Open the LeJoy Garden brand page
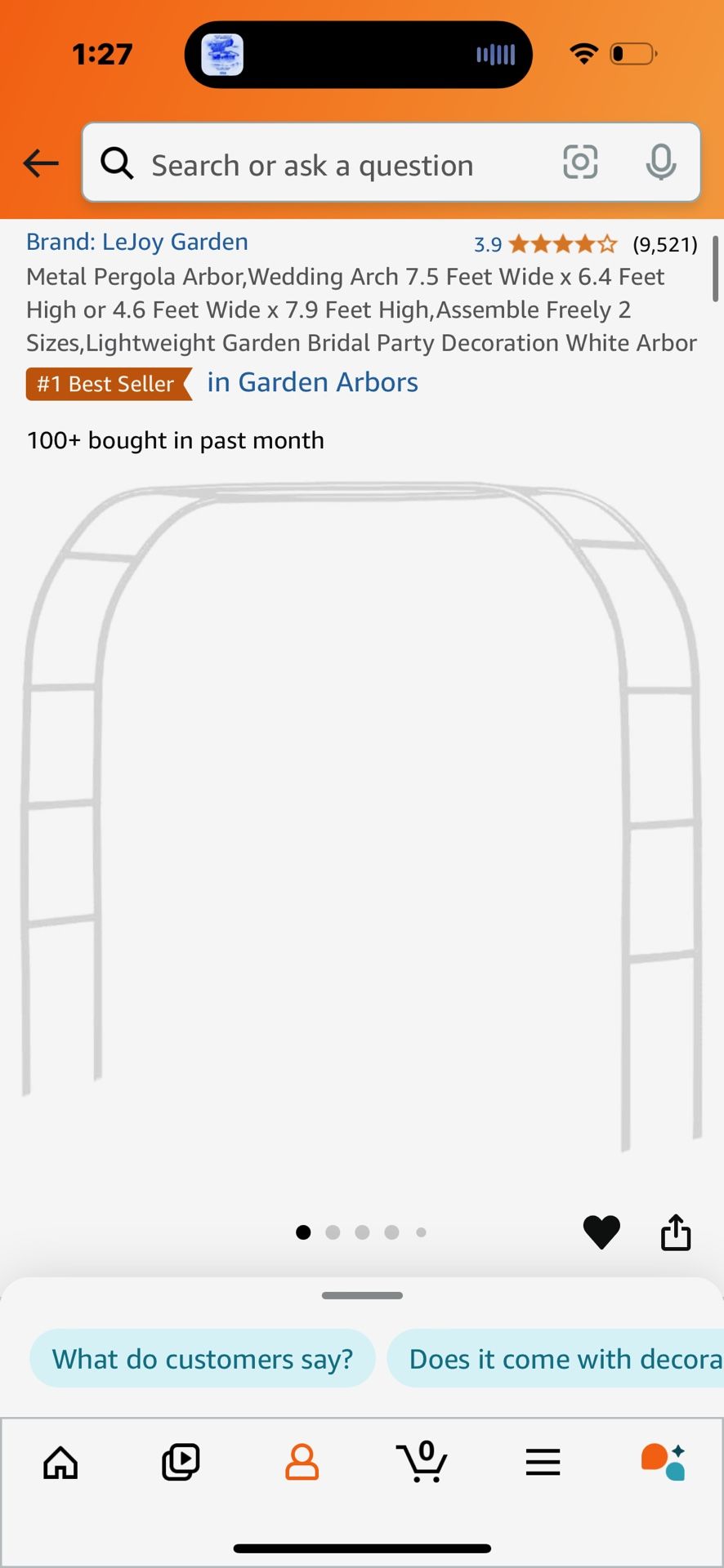 (136, 241)
